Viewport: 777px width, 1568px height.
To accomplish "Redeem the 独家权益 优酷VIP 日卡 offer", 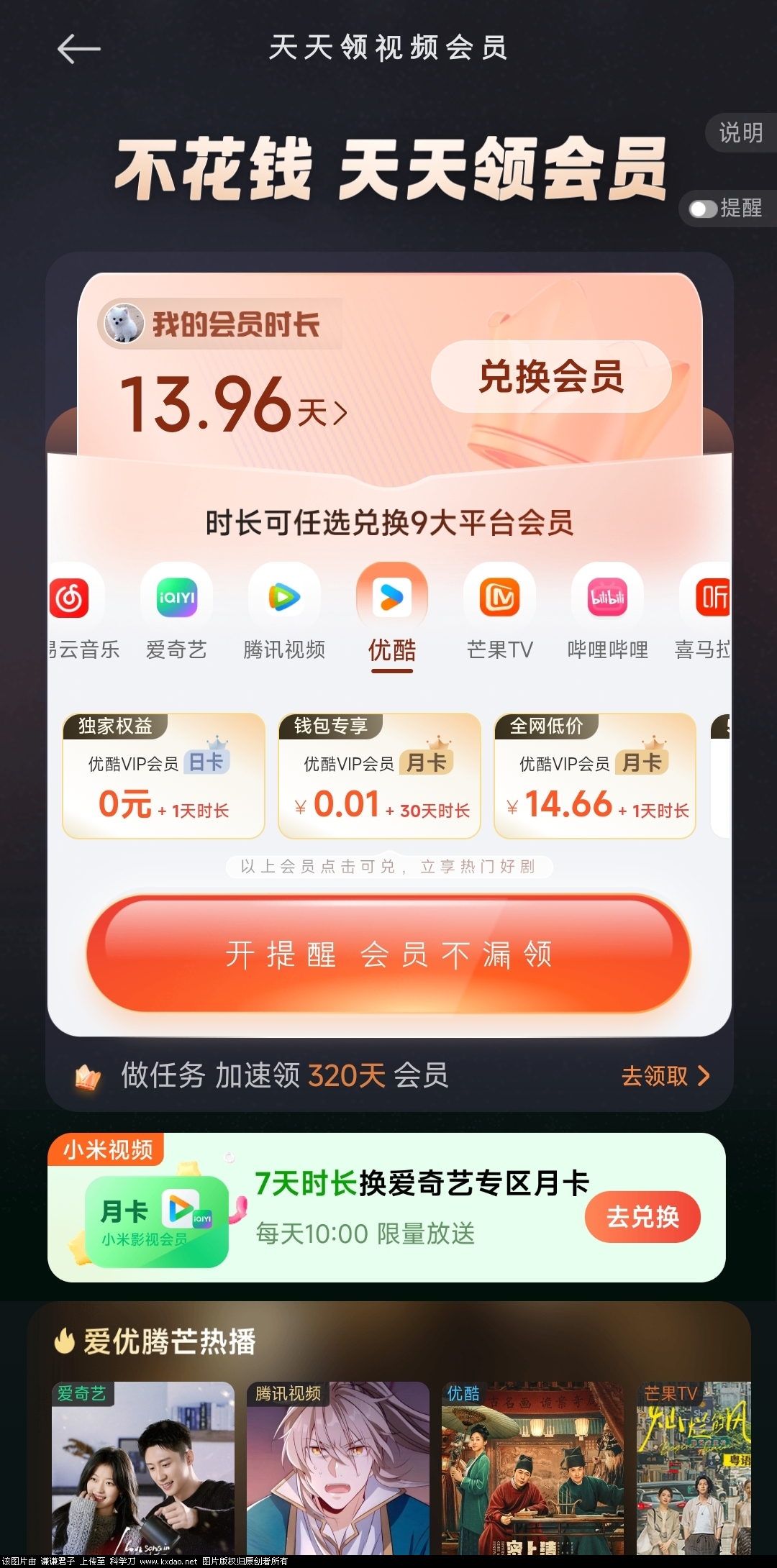I will pyautogui.click(x=164, y=776).
